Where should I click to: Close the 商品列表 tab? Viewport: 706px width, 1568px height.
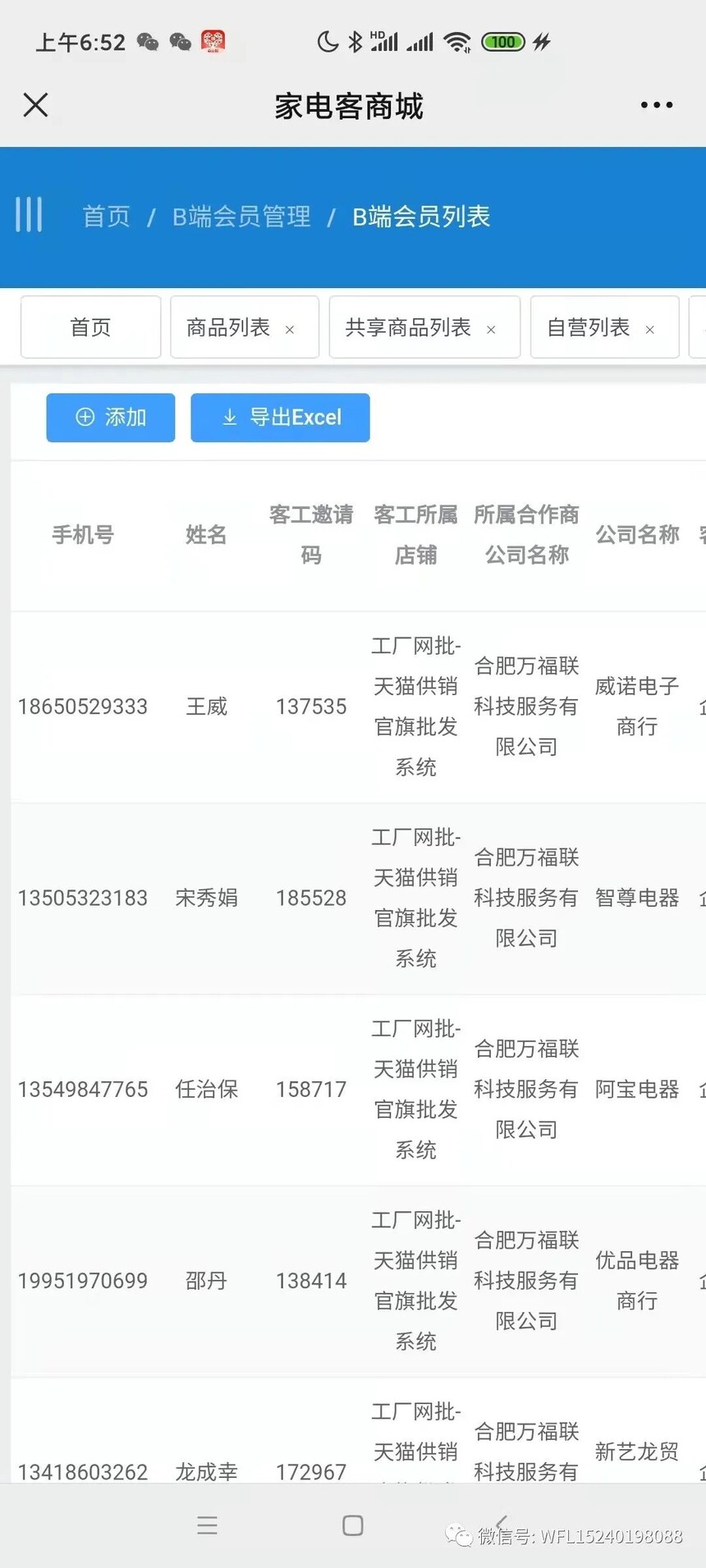[x=290, y=330]
